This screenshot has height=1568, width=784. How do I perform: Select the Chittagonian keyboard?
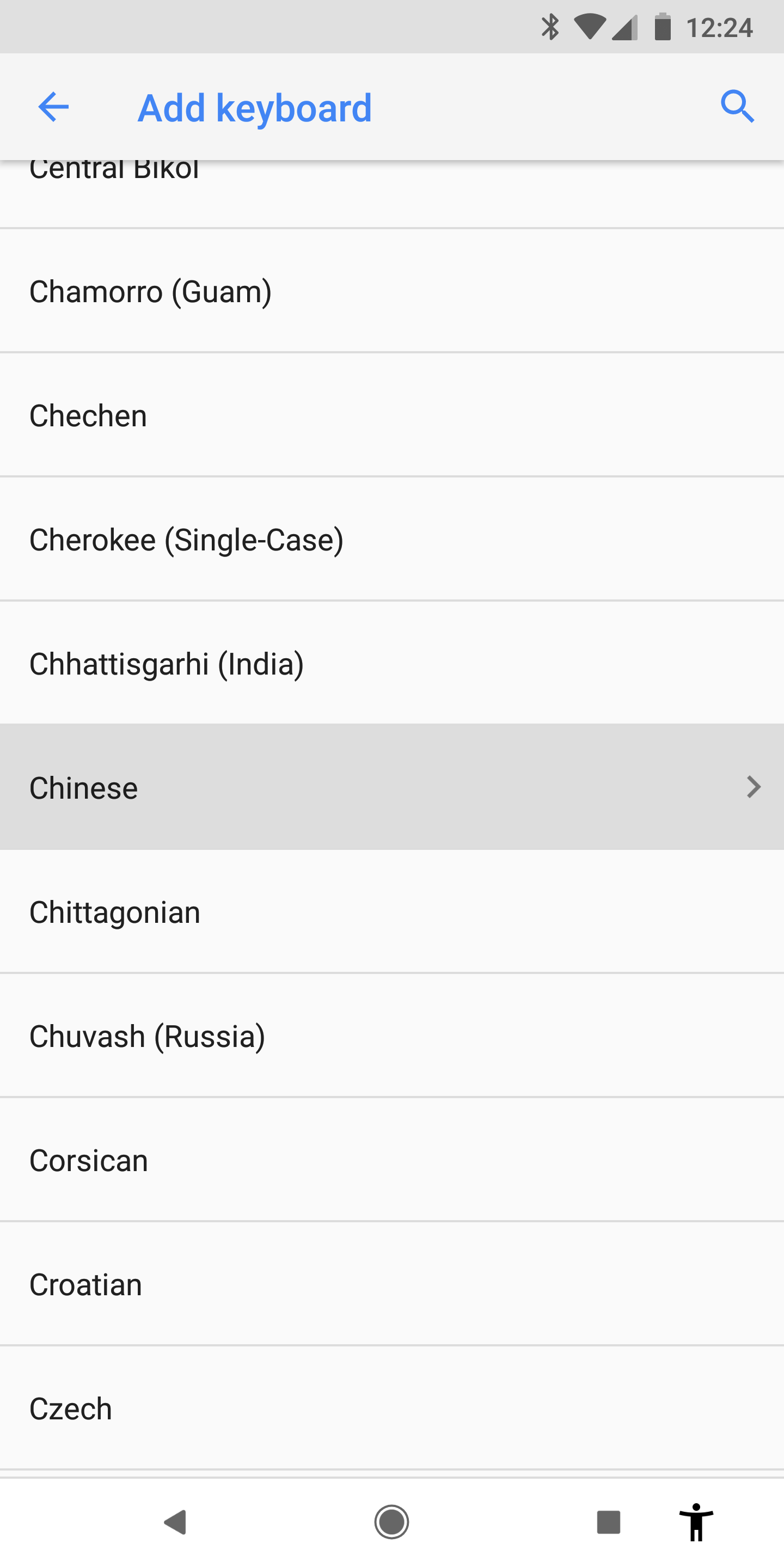pos(392,912)
